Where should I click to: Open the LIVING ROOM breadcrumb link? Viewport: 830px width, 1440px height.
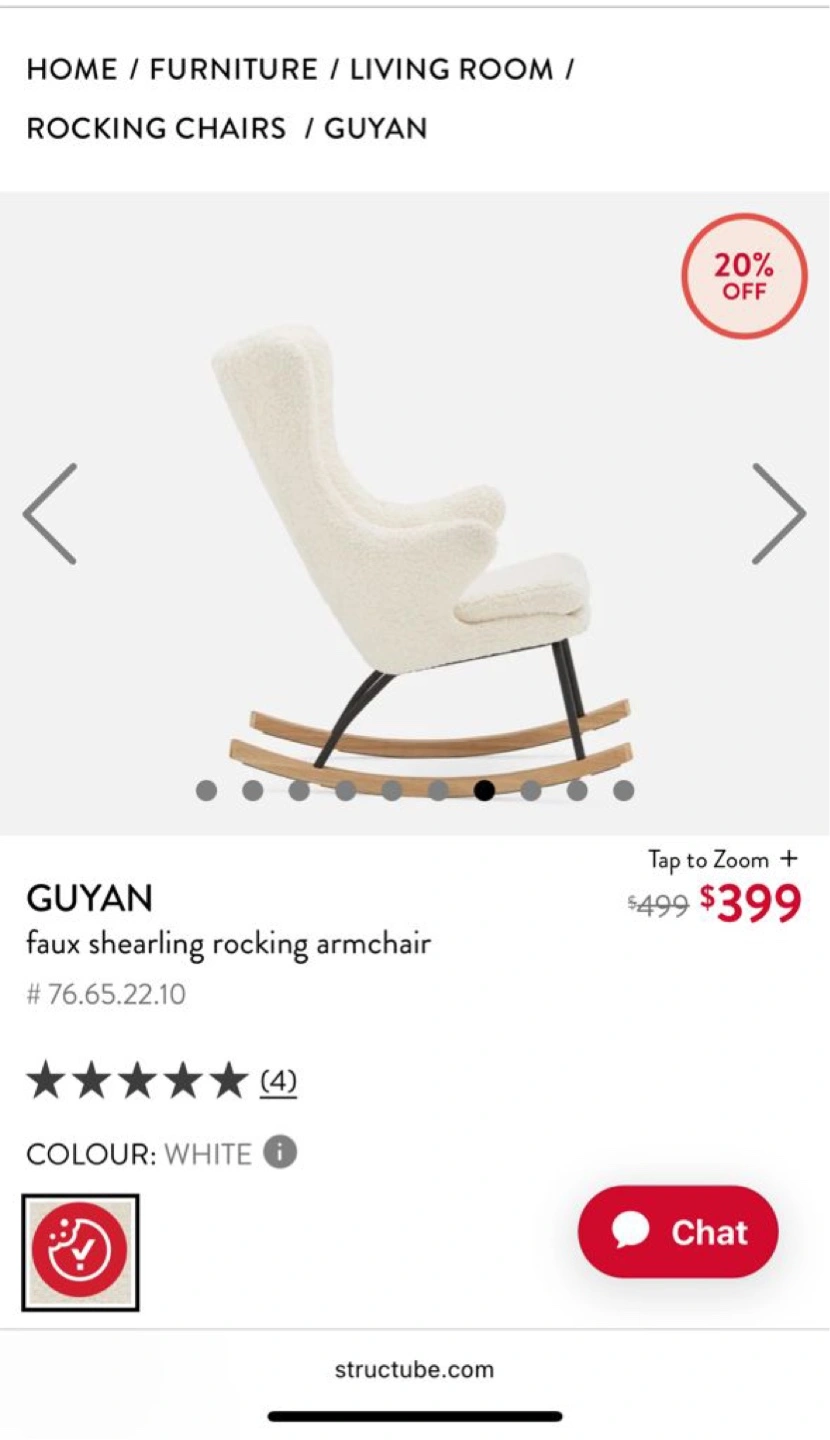point(451,69)
